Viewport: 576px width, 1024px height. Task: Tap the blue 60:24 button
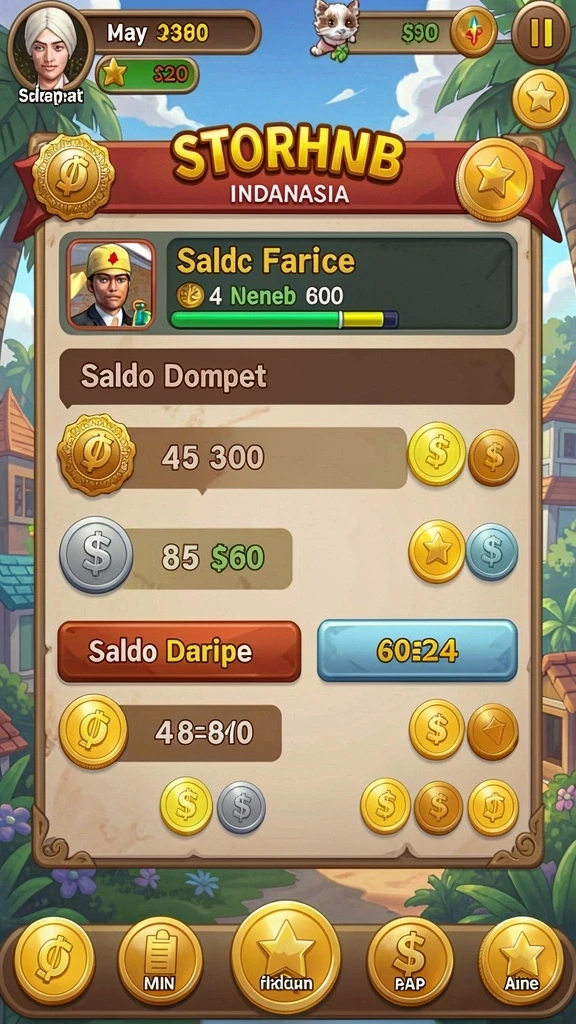[417, 650]
